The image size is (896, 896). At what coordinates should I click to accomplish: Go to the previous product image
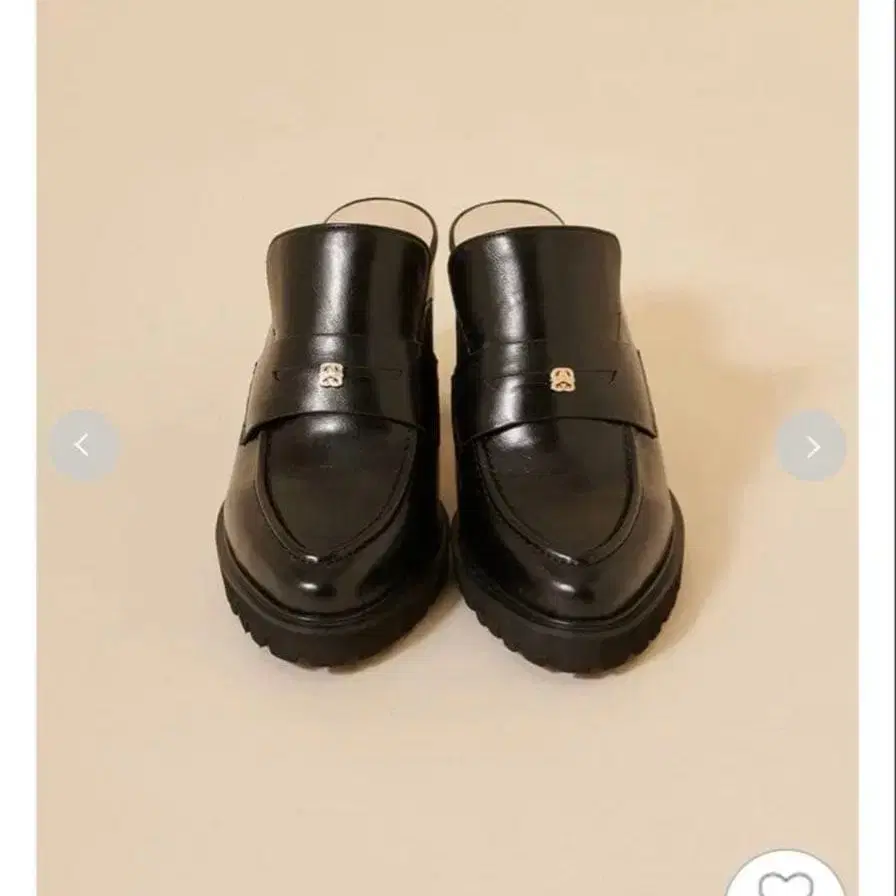(83, 446)
